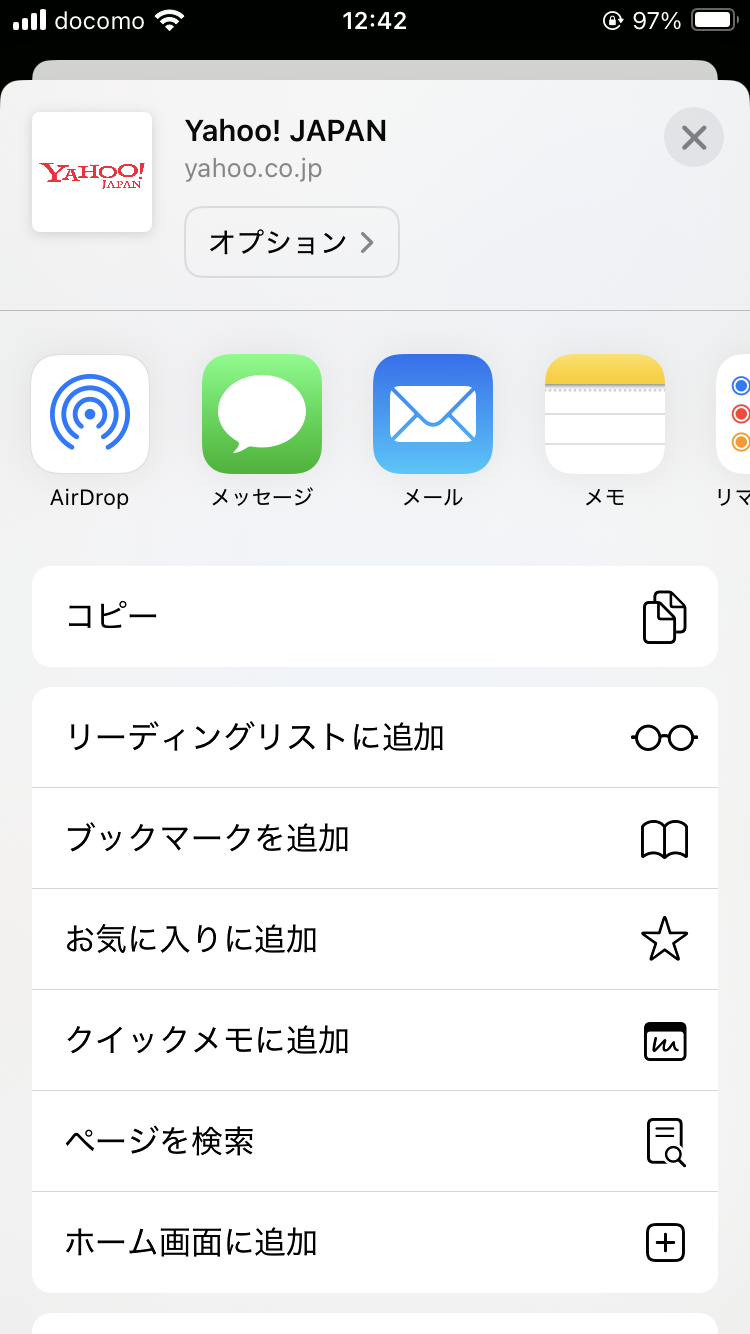The width and height of the screenshot is (750, 1334).
Task: Choose リーディングリストに追加
Action: coord(375,738)
